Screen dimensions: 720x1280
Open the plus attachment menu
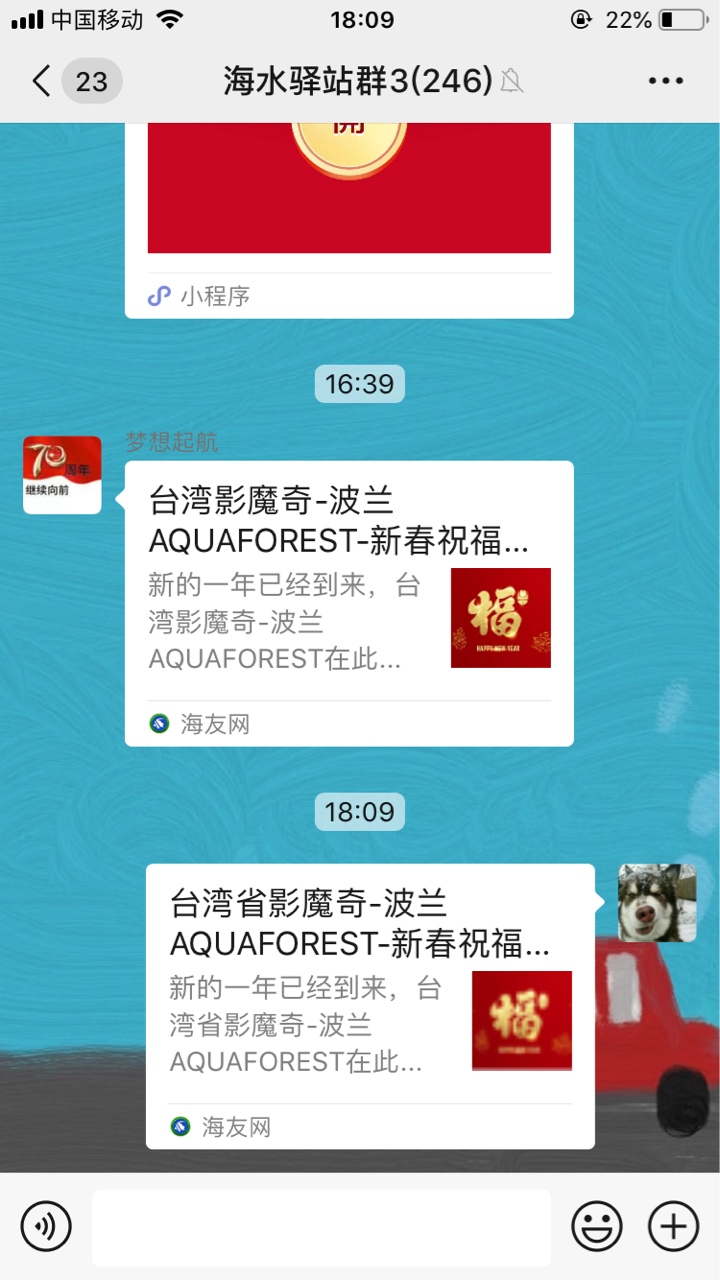[673, 1226]
